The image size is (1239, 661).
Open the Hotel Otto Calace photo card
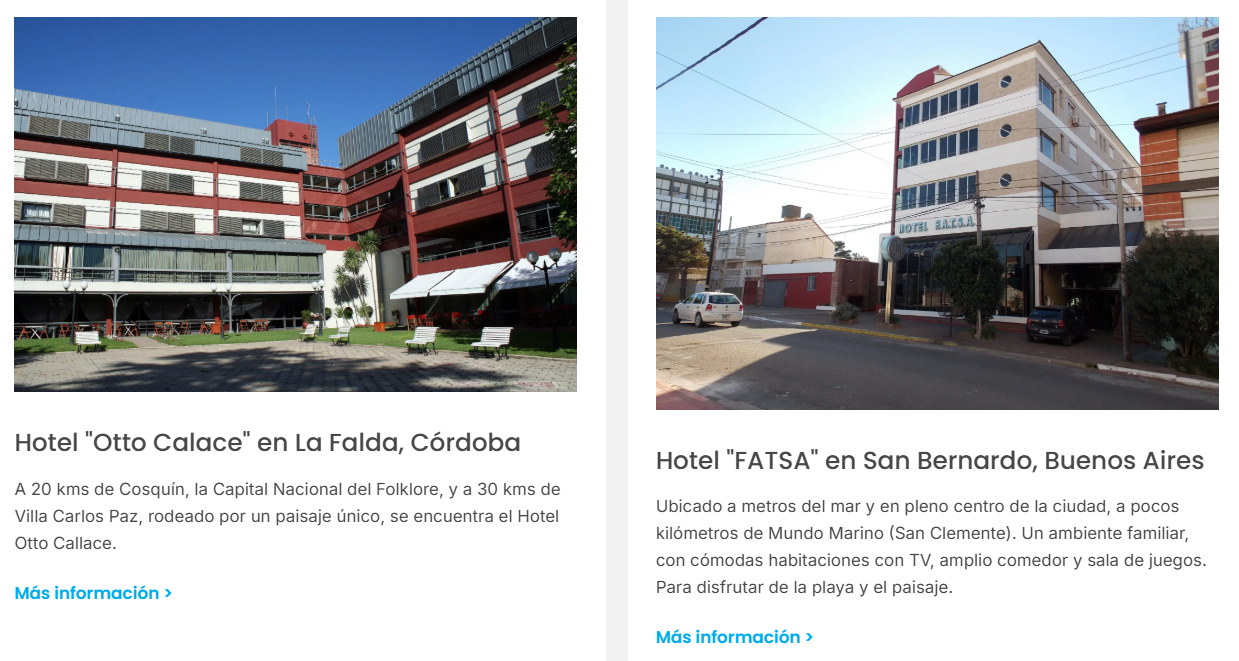(295, 204)
